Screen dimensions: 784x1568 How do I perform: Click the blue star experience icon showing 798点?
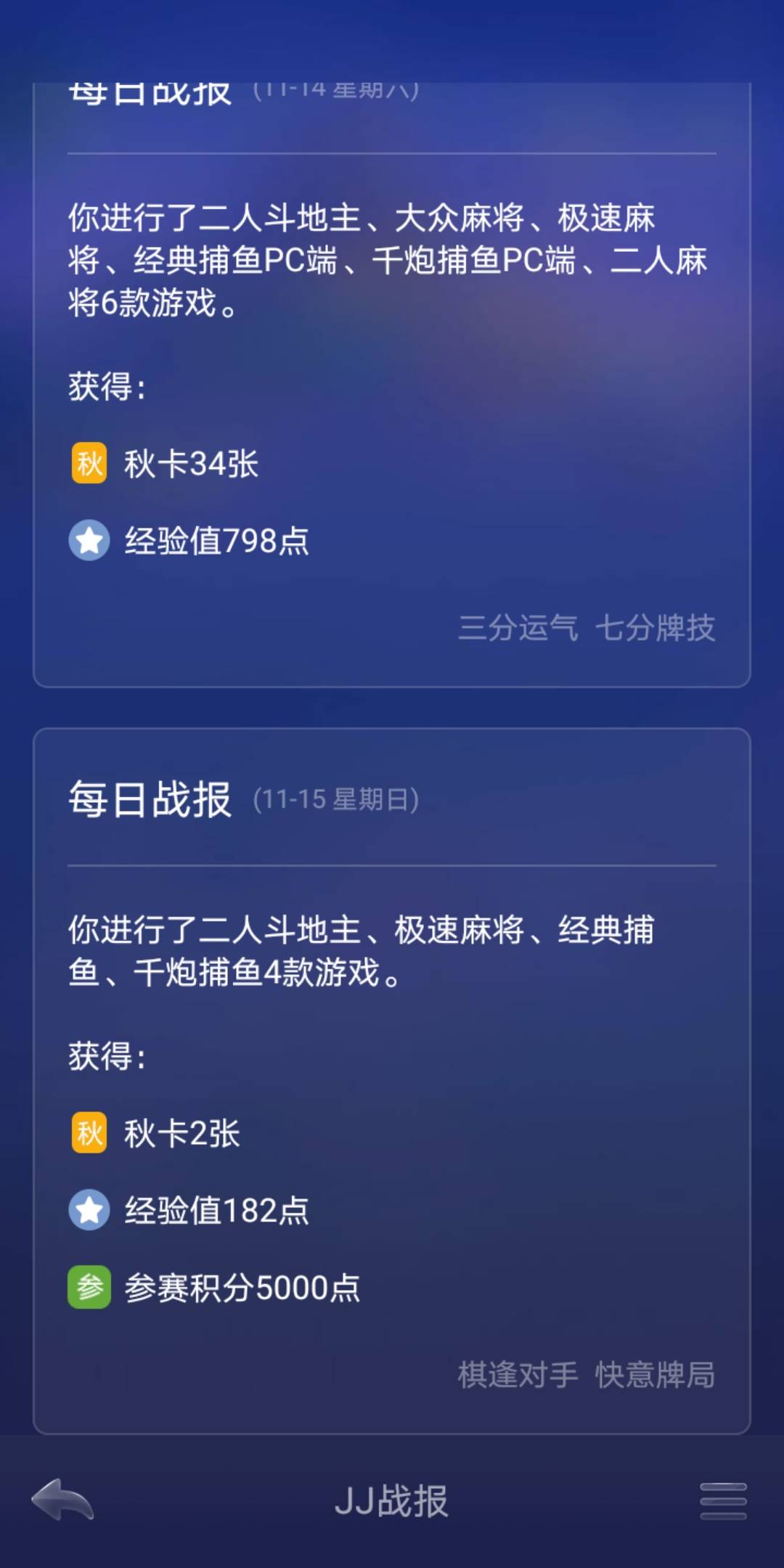coord(89,541)
